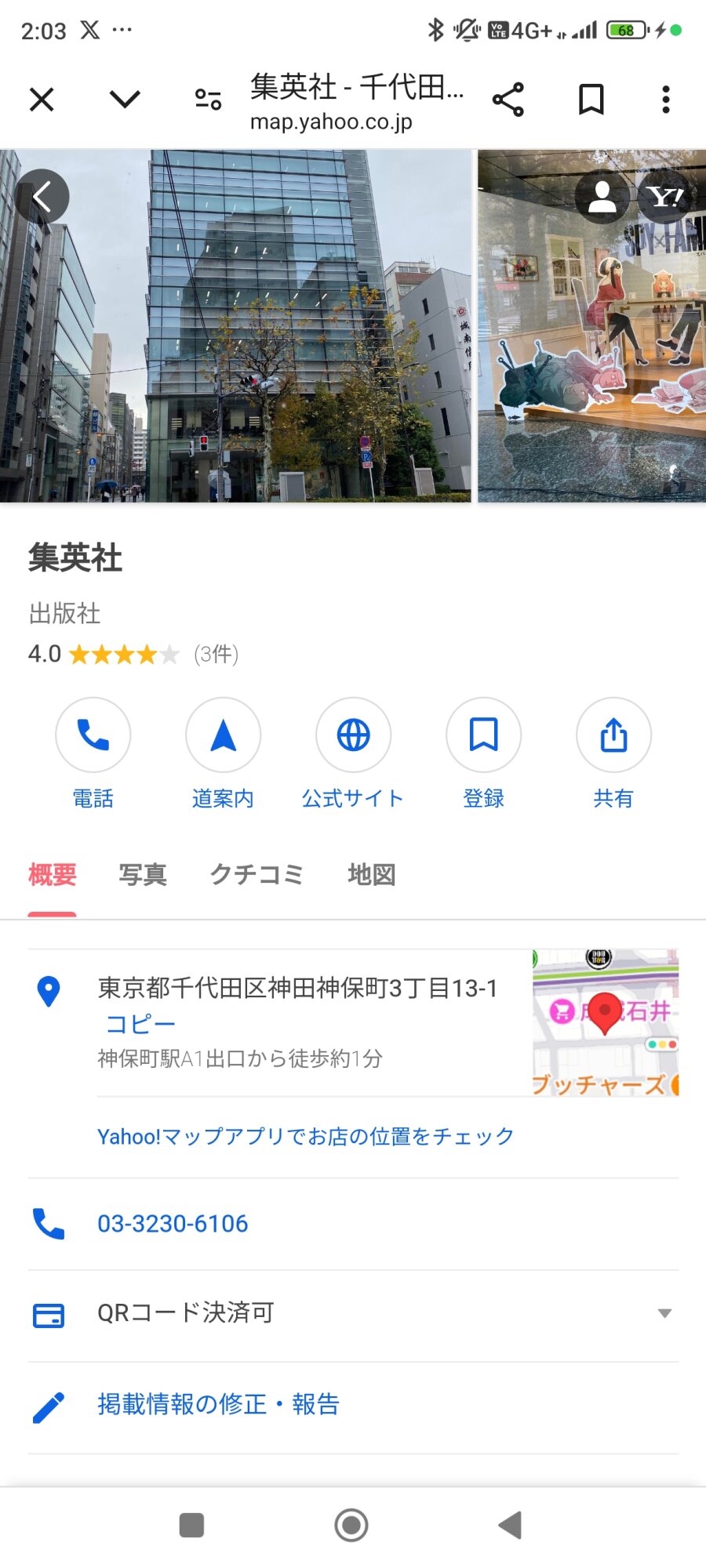This screenshot has width=706, height=1568.
Task: Open the user profile icon
Action: coord(602,197)
